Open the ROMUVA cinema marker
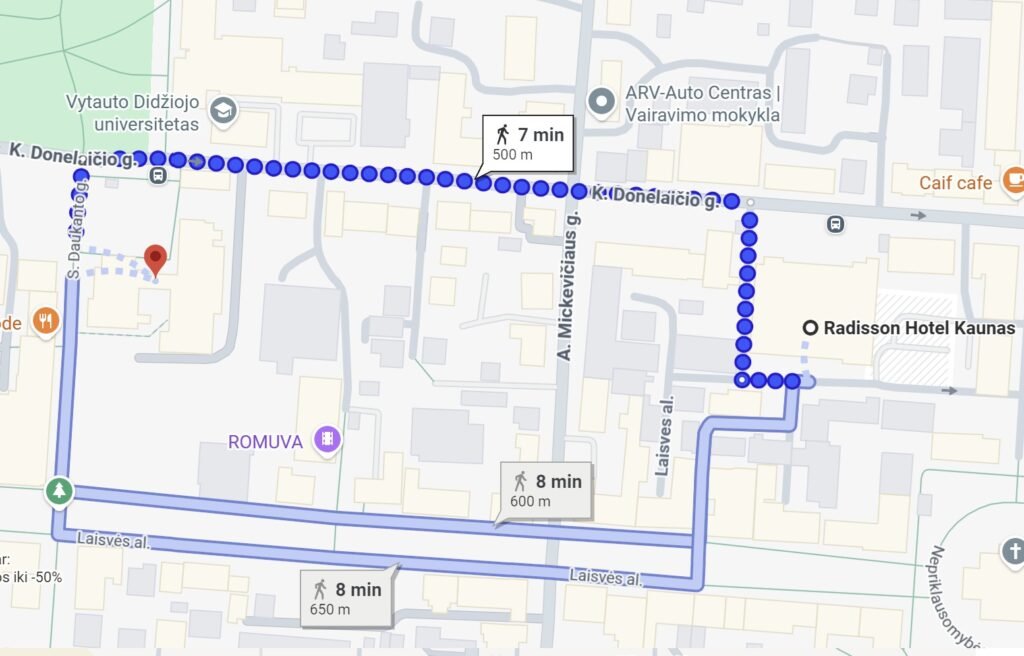Image resolution: width=1024 pixels, height=656 pixels. (x=327, y=438)
